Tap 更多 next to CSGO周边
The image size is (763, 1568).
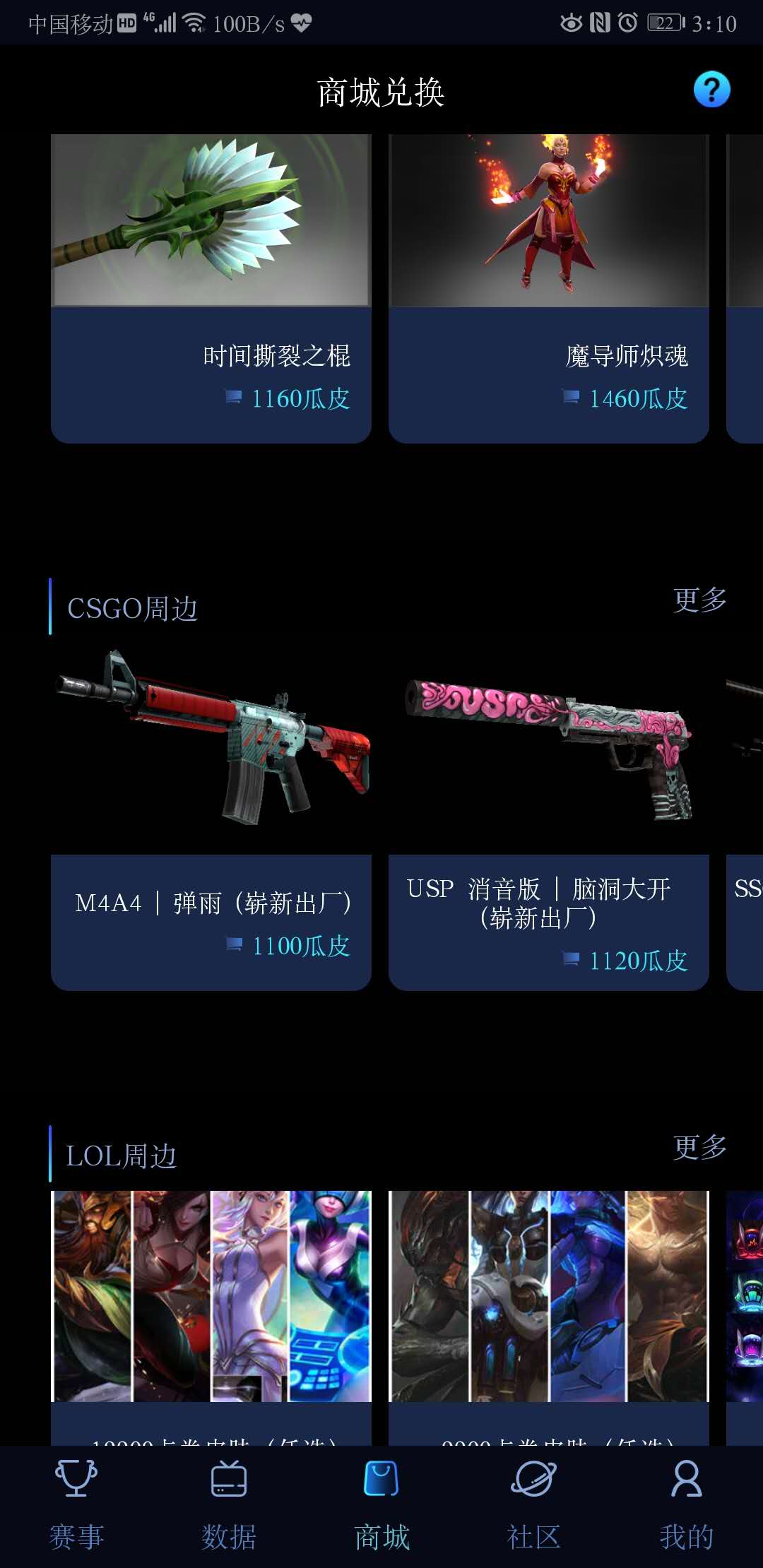click(x=699, y=600)
